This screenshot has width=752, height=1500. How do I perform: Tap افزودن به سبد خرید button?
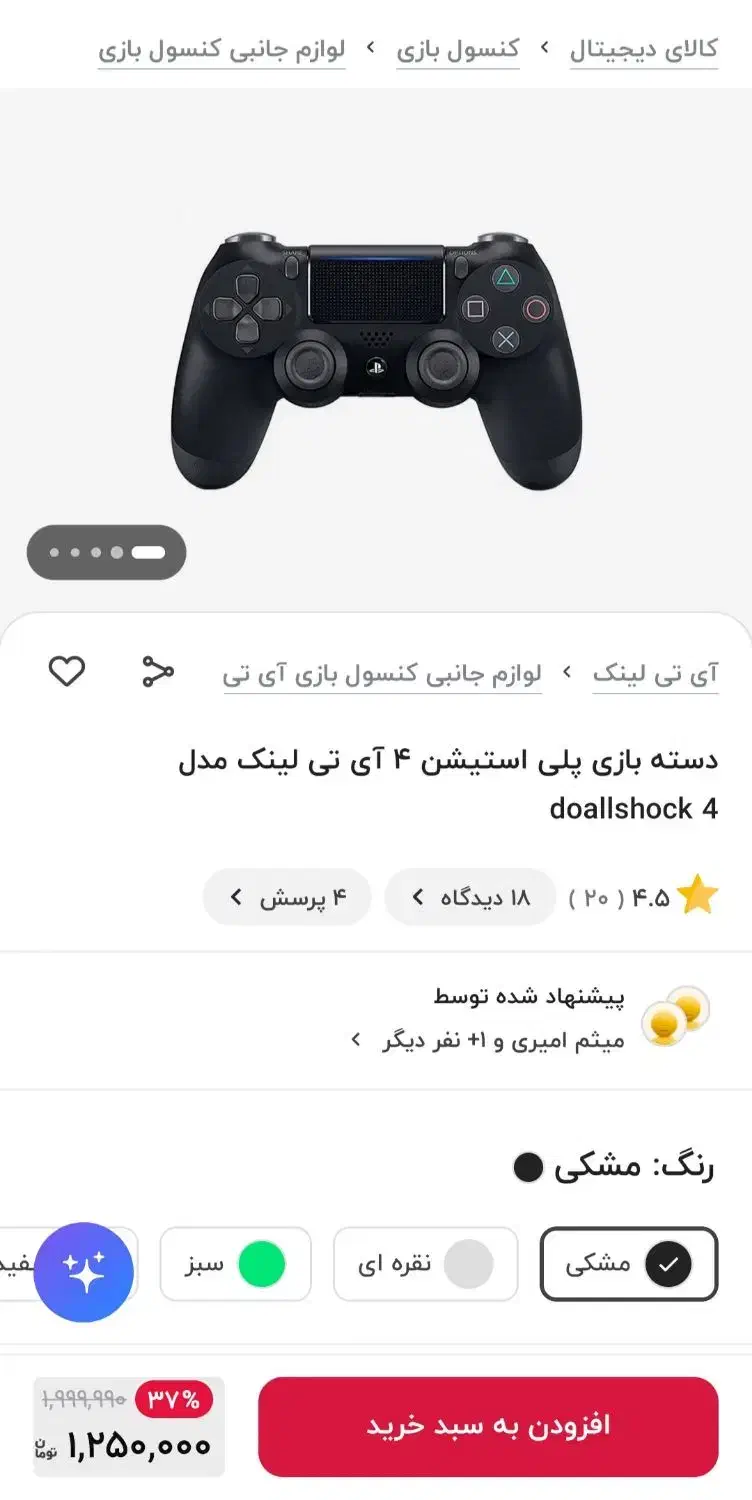[488, 1426]
